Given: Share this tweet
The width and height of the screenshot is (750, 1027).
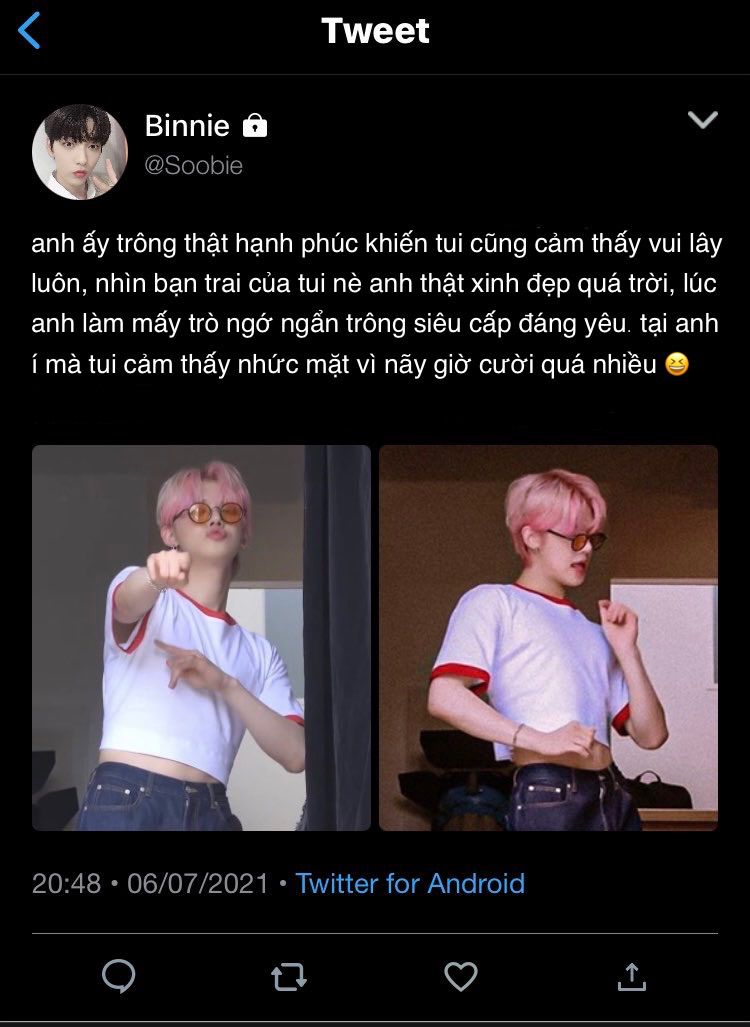Looking at the screenshot, I should [631, 976].
